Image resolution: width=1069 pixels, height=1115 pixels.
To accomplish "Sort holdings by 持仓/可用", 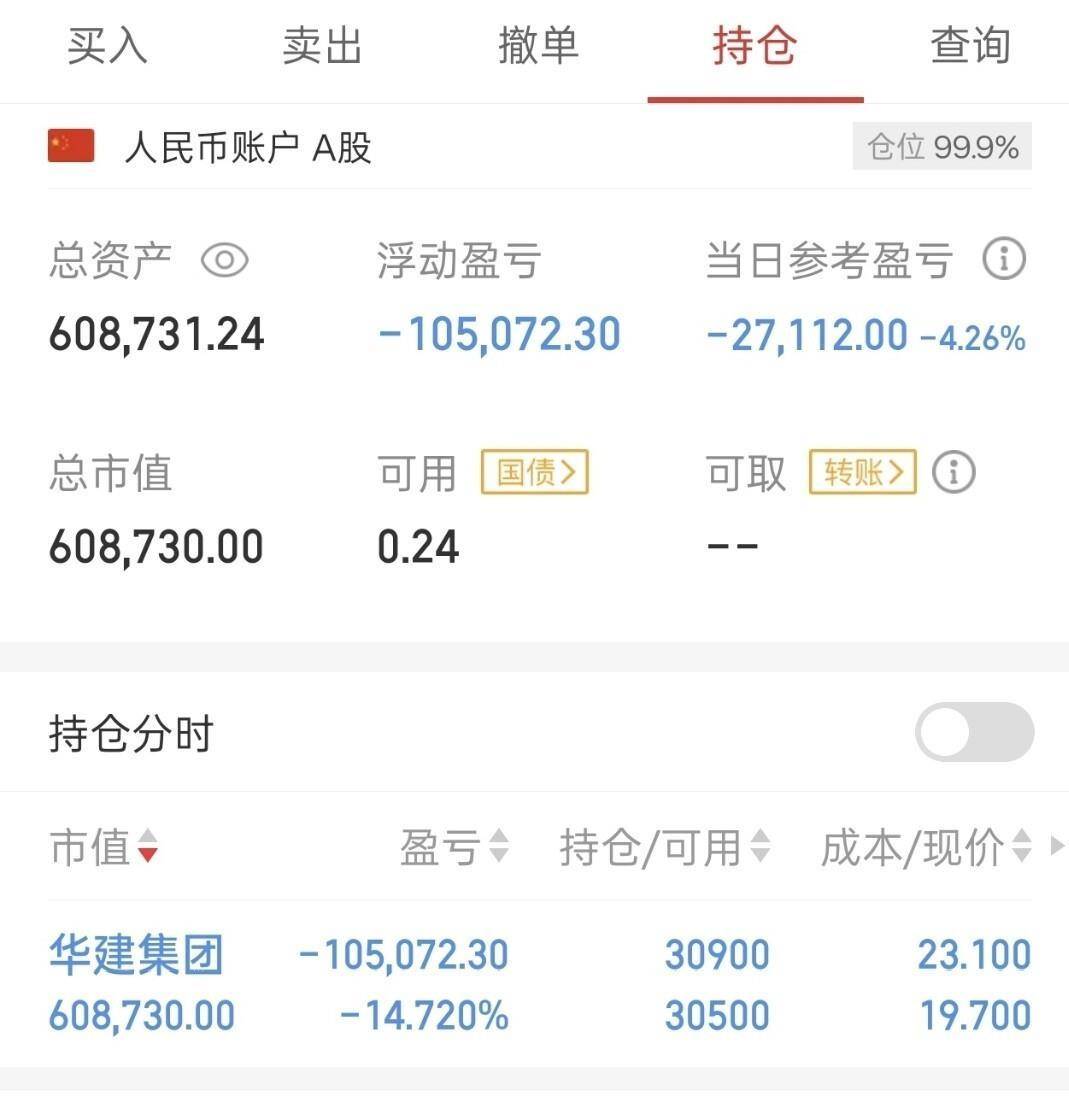I will tap(665, 848).
